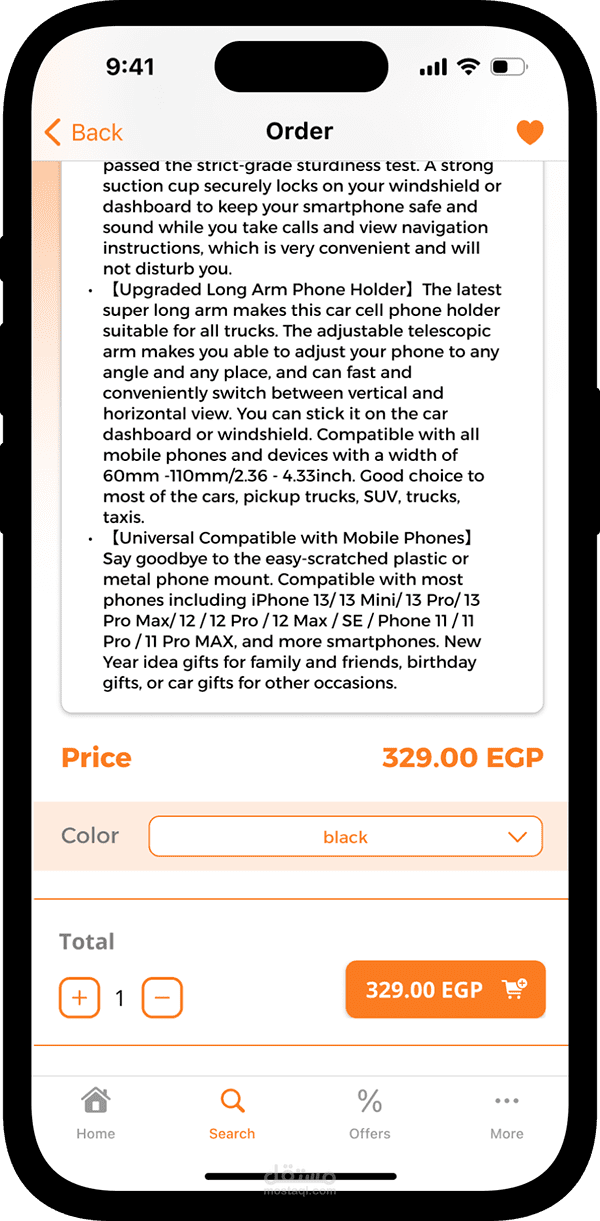The width and height of the screenshot is (600, 1221).
Task: Go back using the Back button
Action: 84,132
